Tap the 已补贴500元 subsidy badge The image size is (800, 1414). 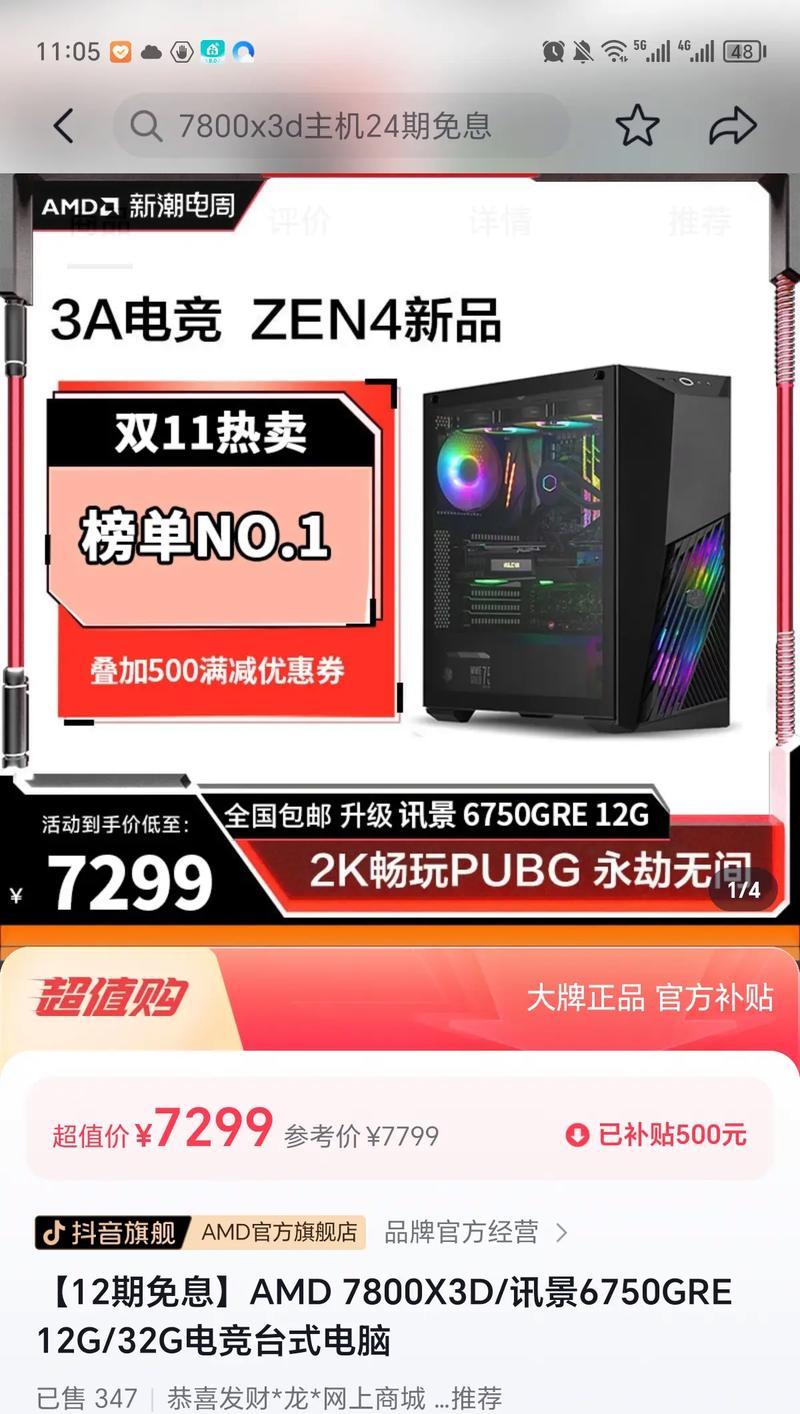(656, 1134)
